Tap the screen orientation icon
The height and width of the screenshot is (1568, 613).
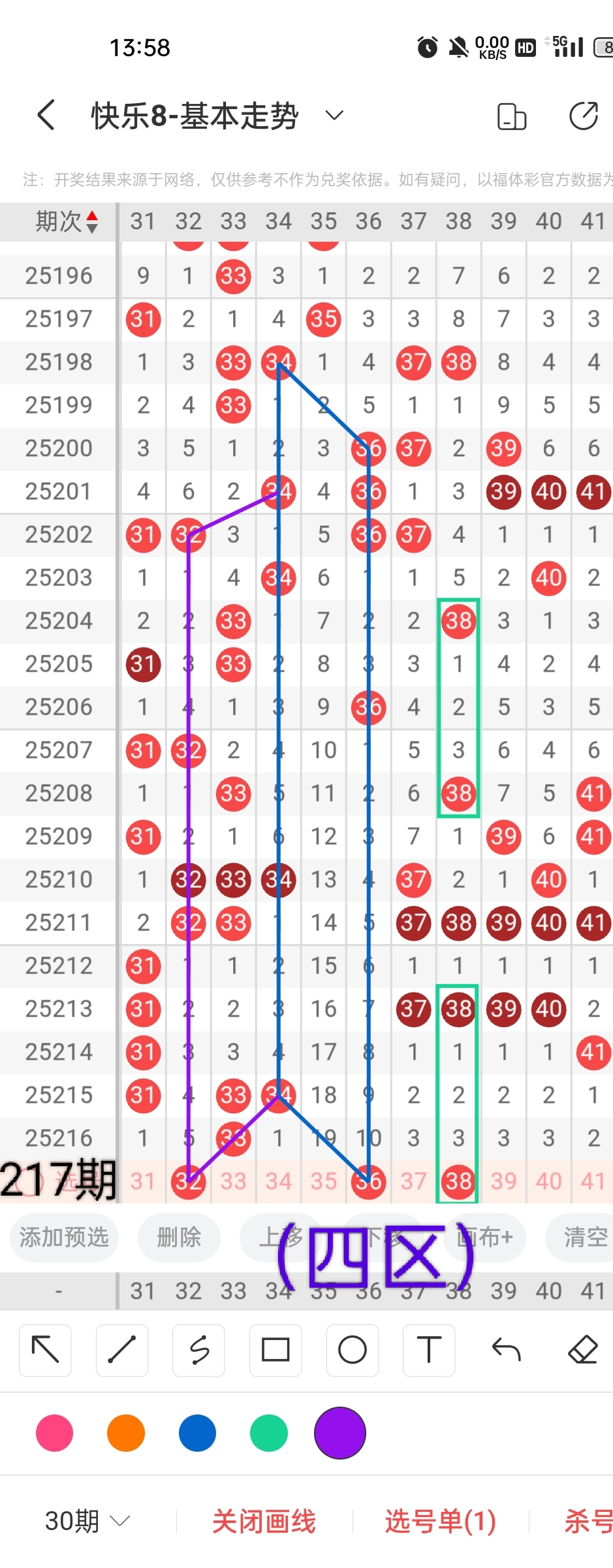511,116
